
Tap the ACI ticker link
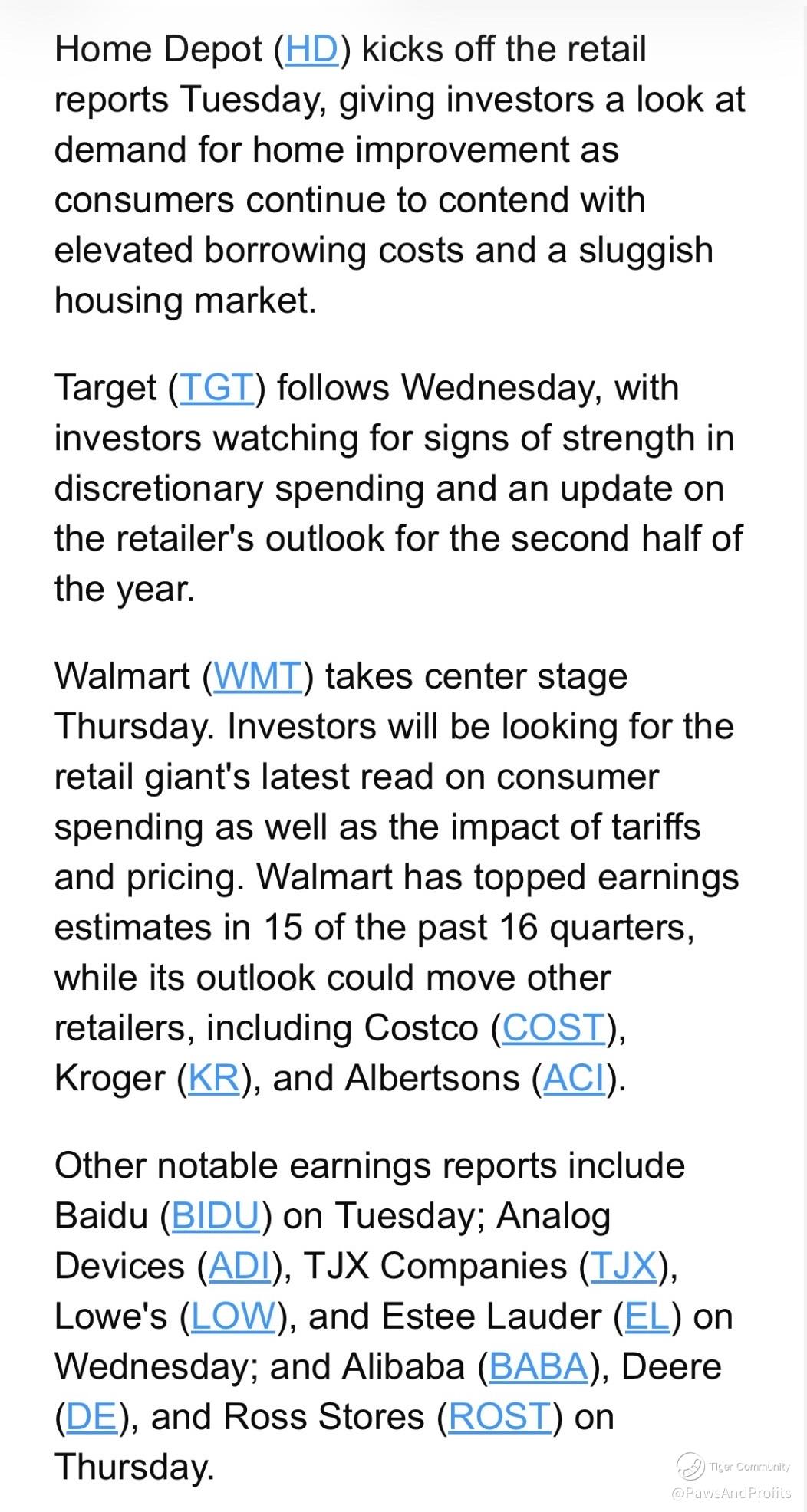(x=575, y=1078)
